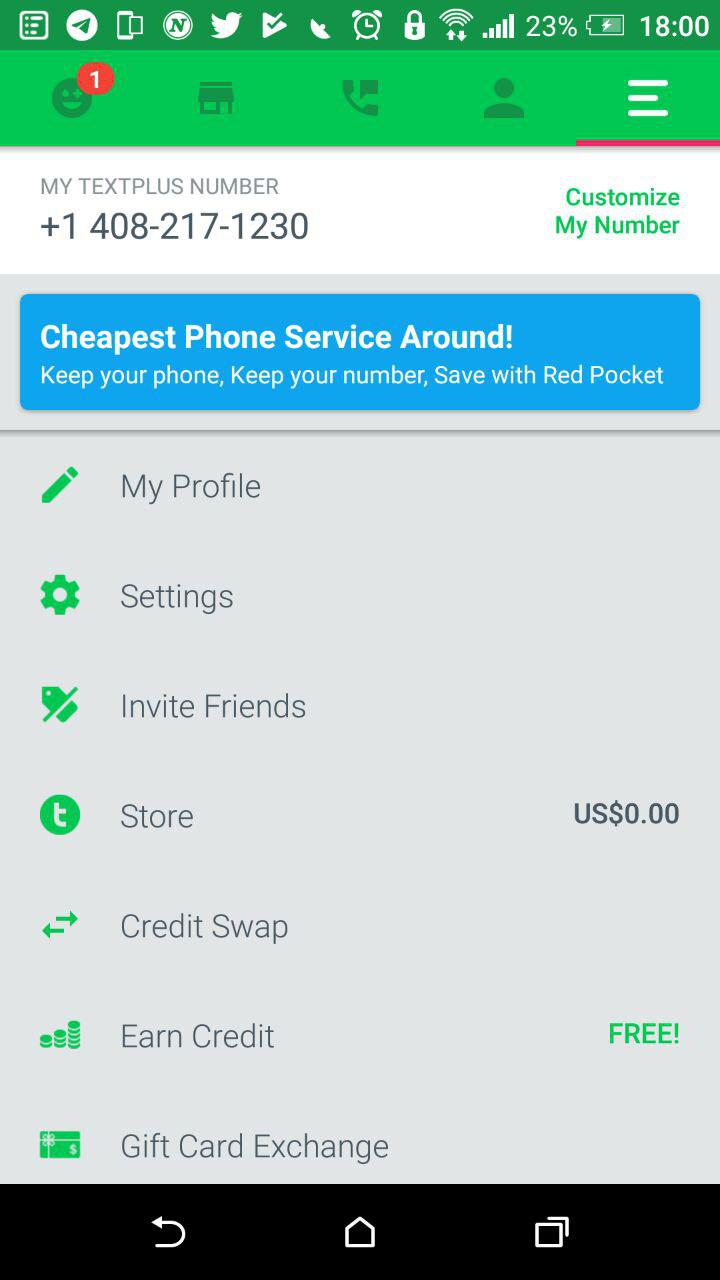720x1280 pixels.
Task: Switch to the store tab
Action: pos(216,98)
